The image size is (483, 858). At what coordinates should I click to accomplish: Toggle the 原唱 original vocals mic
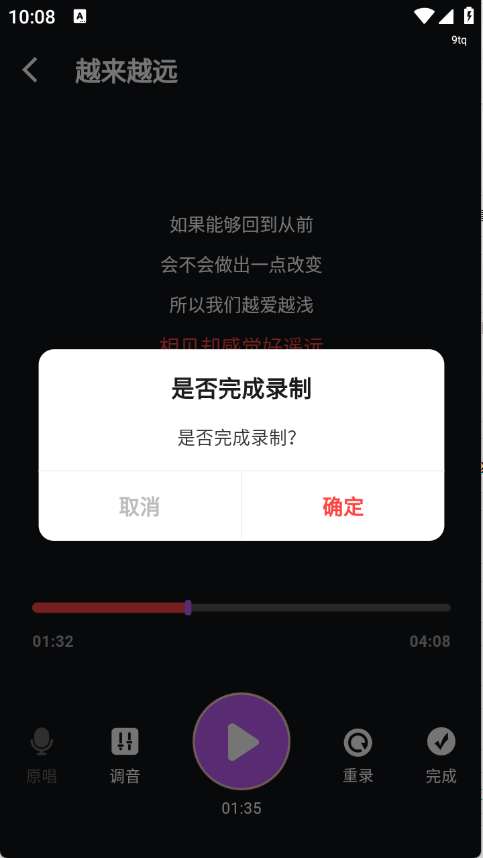pyautogui.click(x=42, y=755)
